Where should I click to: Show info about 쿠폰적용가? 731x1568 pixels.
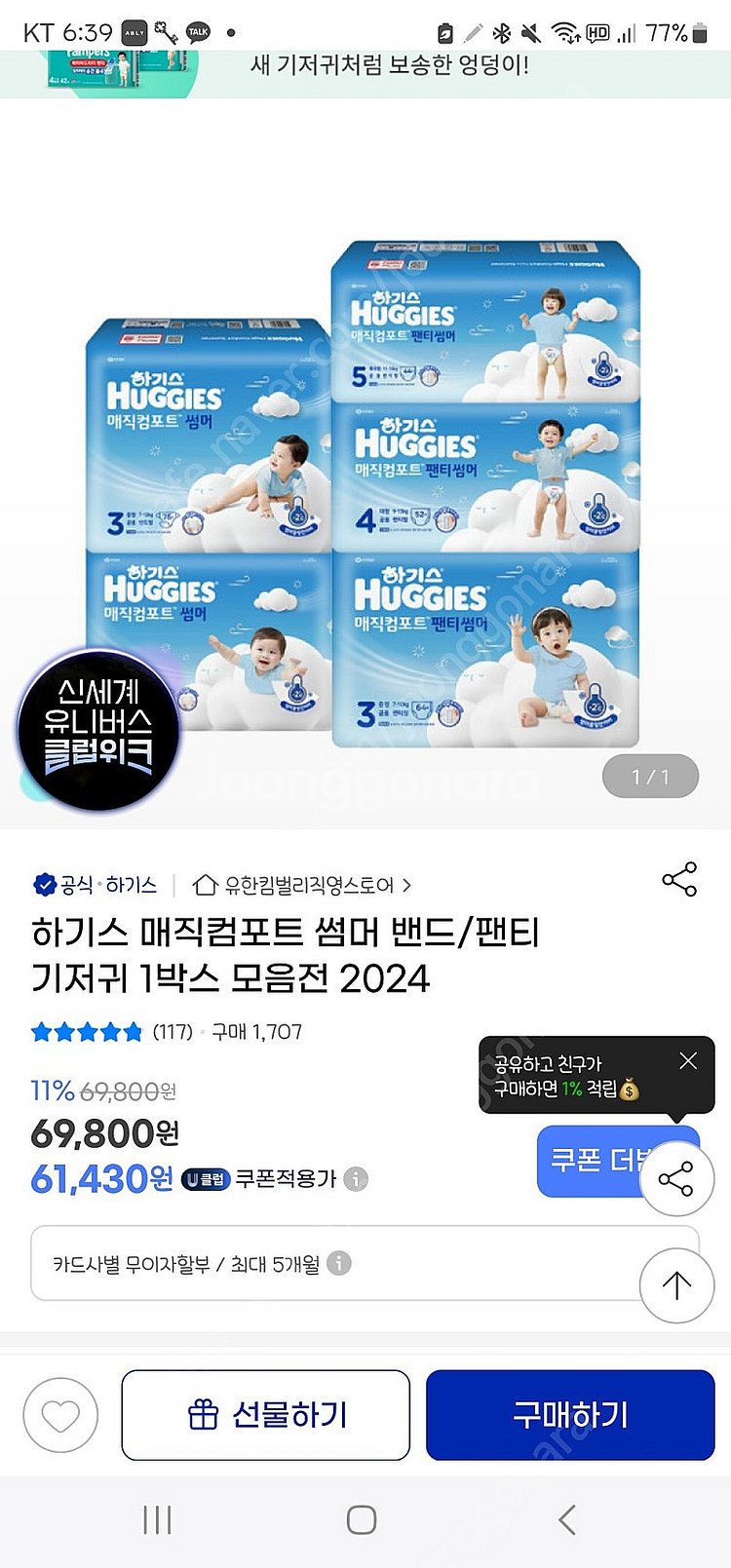coord(357,1179)
